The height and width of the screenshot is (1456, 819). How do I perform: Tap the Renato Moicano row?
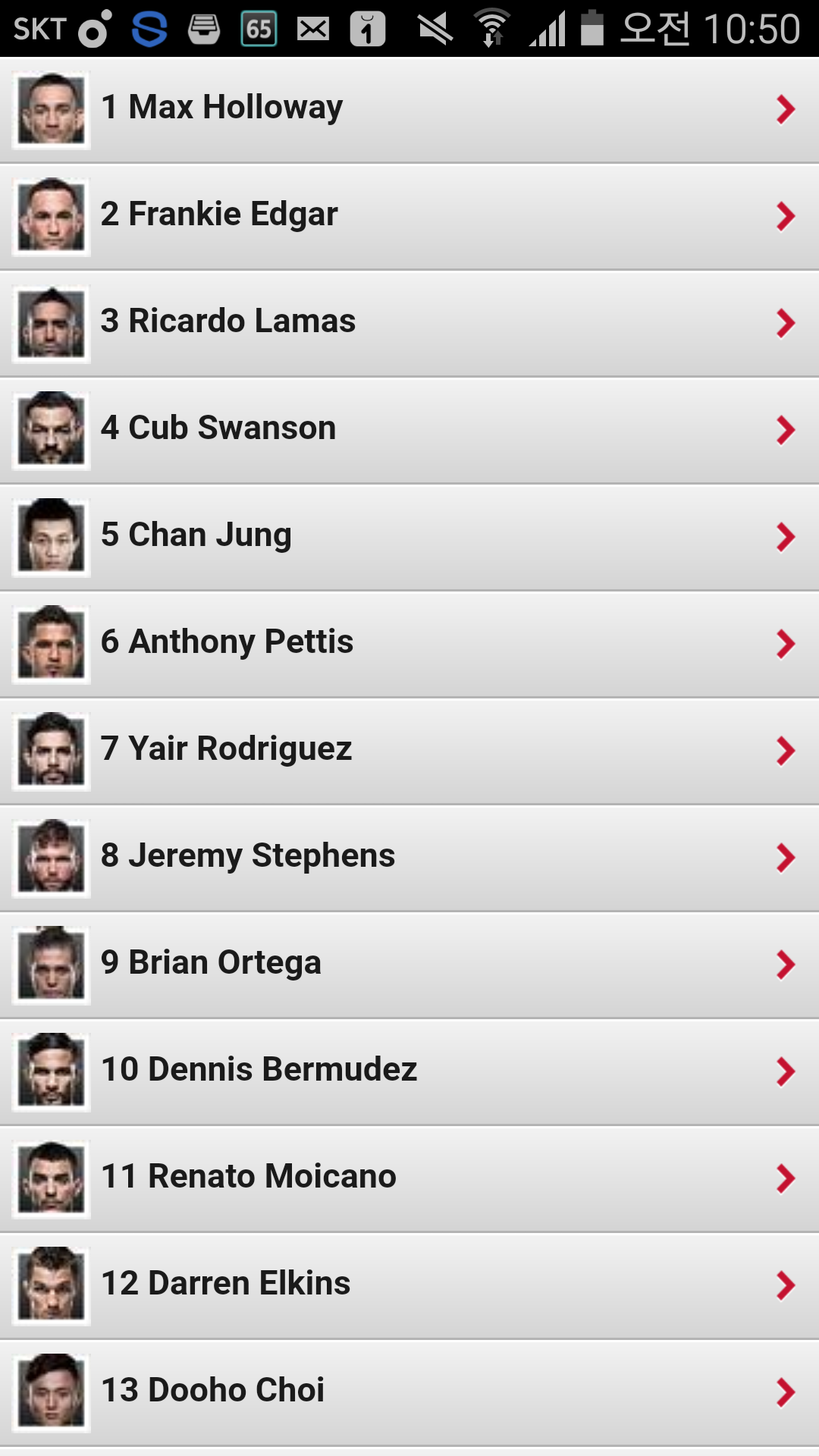pyautogui.click(x=409, y=1178)
